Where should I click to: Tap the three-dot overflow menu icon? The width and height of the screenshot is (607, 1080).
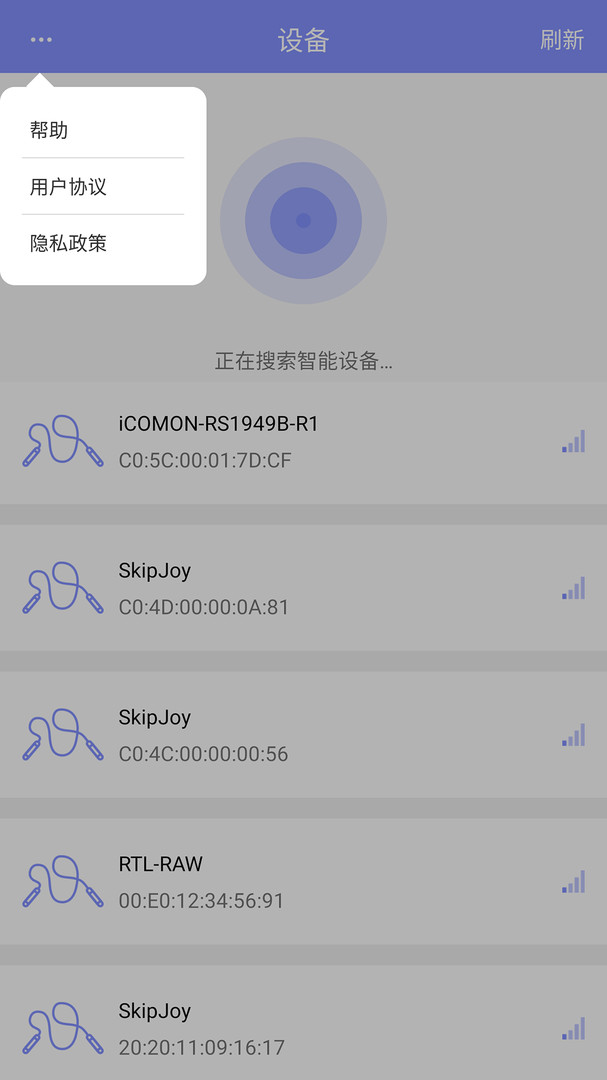click(41, 39)
